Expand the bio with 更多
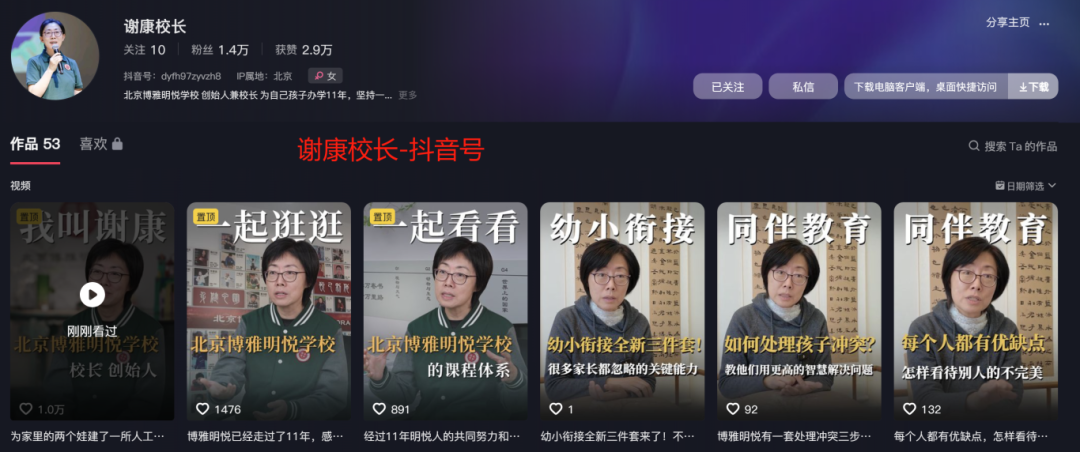 coord(408,96)
